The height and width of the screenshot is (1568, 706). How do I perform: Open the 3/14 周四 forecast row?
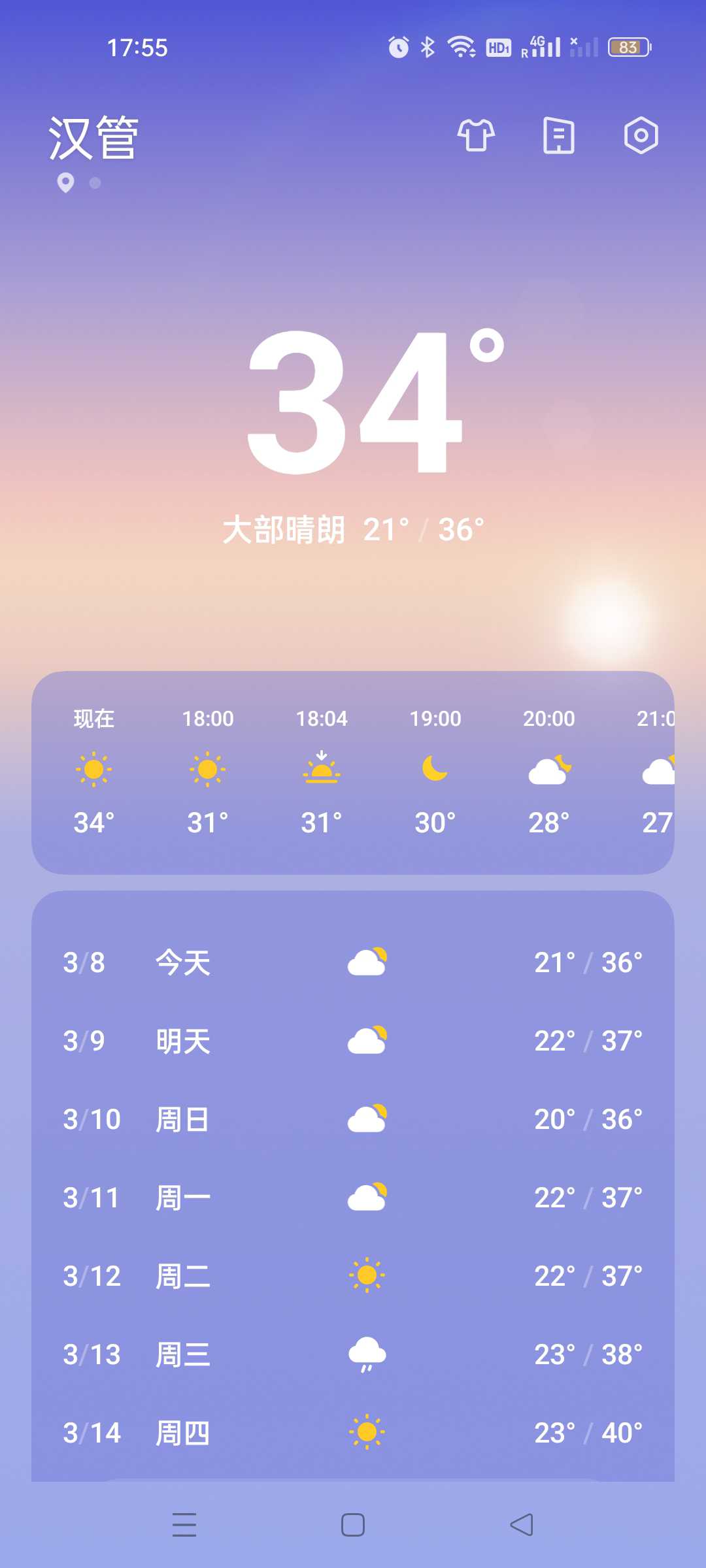click(x=353, y=1433)
